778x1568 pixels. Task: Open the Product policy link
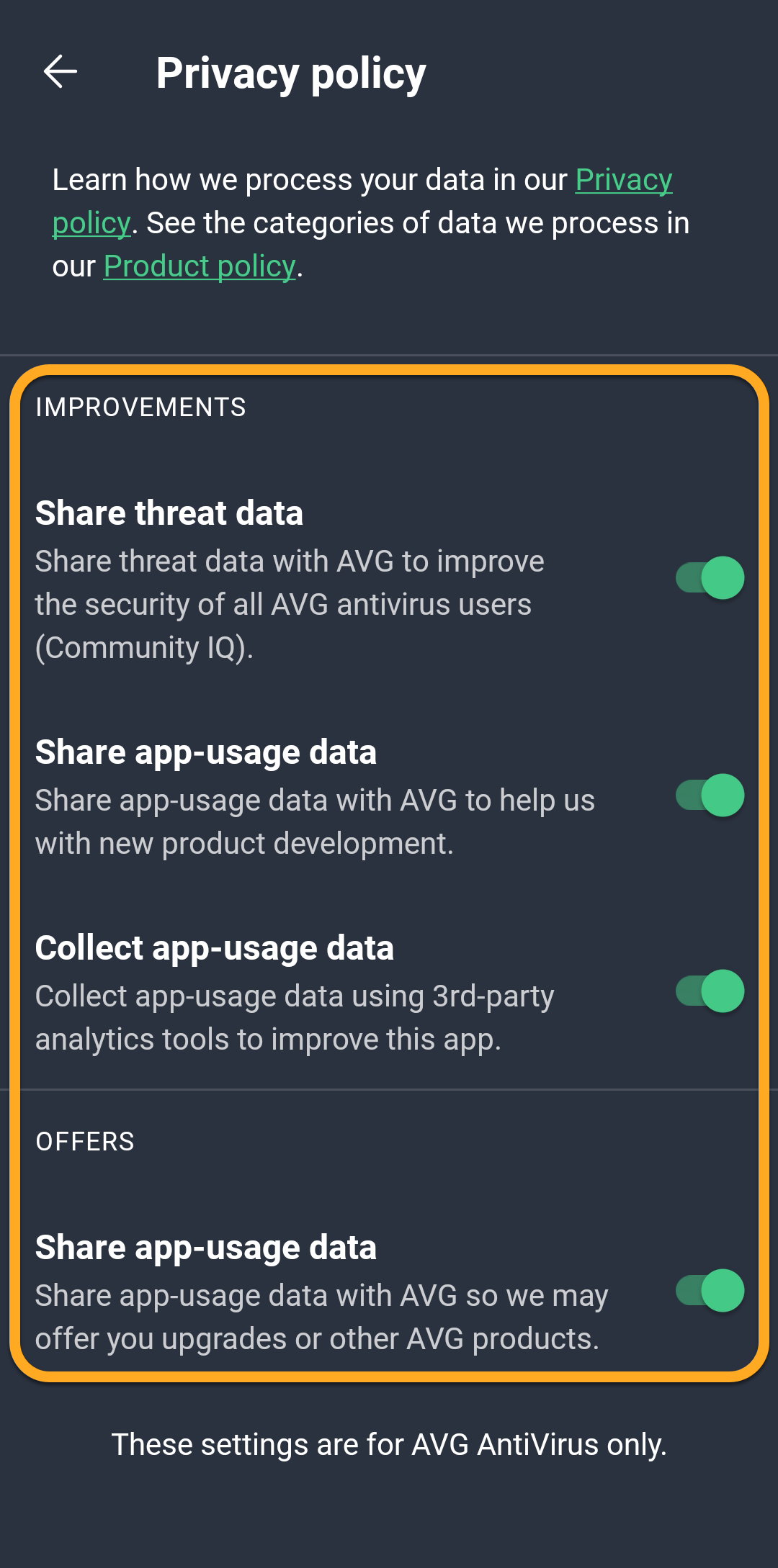click(200, 266)
